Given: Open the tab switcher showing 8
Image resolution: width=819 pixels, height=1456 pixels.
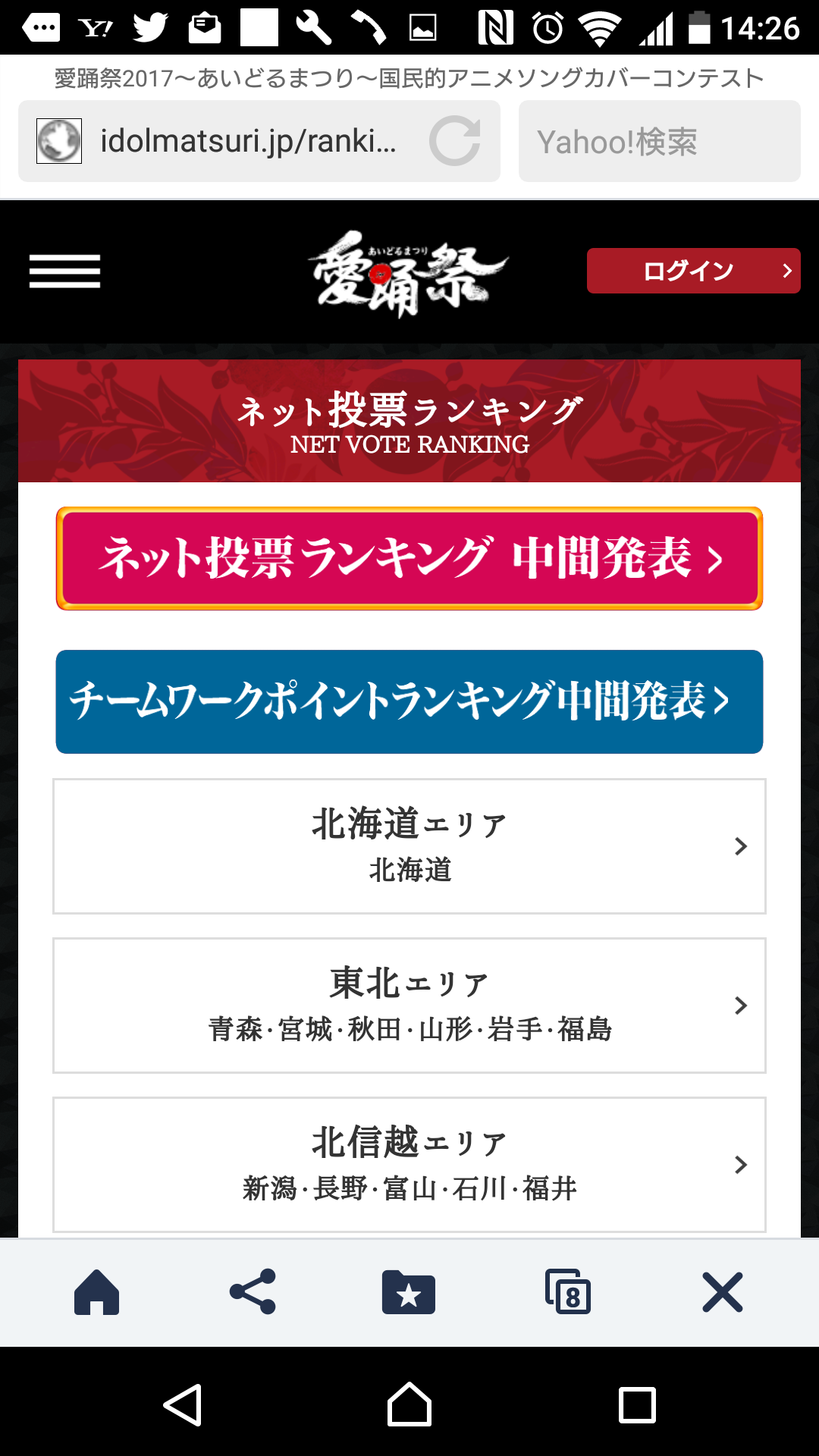Looking at the screenshot, I should point(567,1291).
